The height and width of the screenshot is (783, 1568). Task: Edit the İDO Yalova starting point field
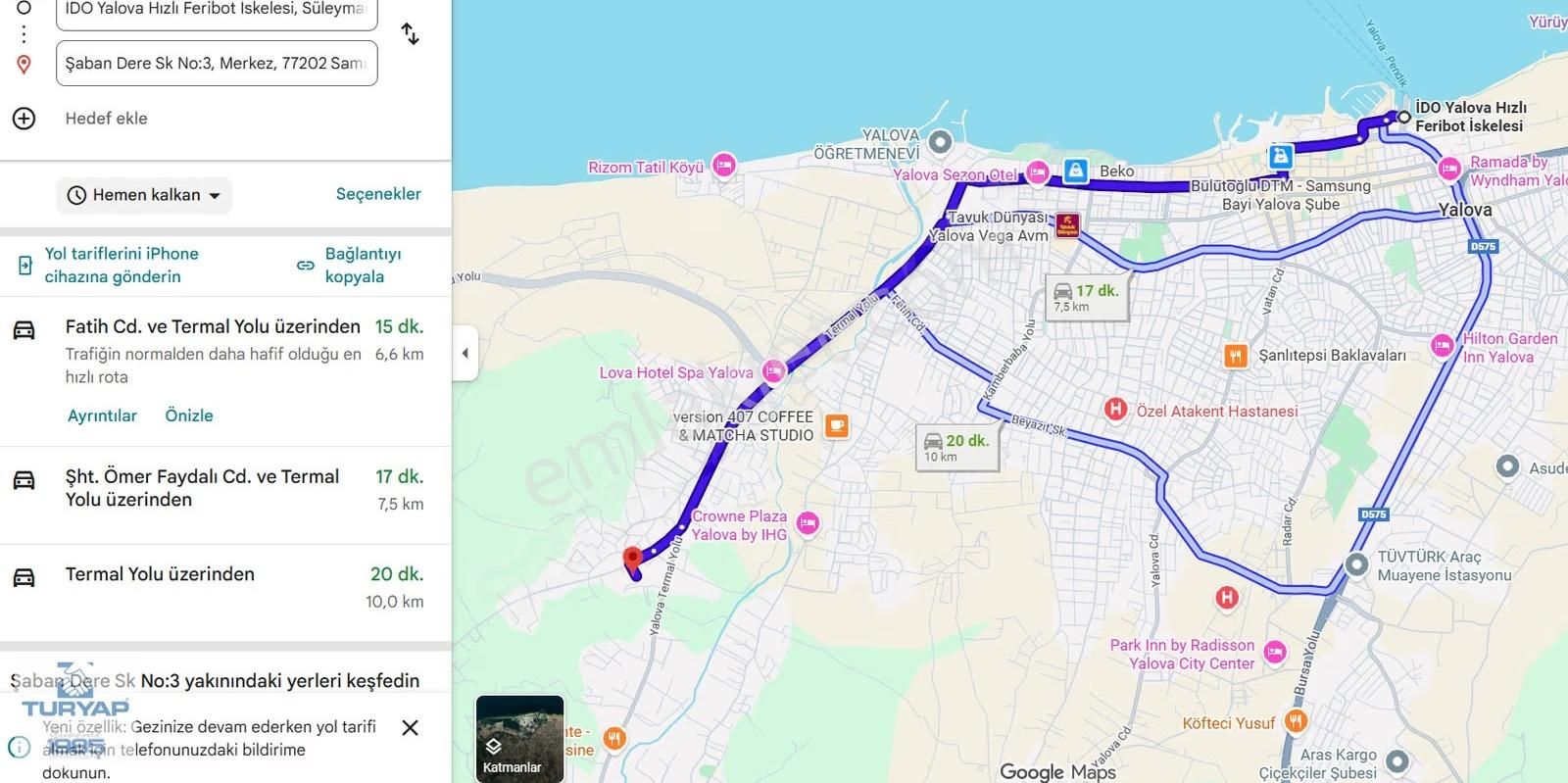pos(216,10)
